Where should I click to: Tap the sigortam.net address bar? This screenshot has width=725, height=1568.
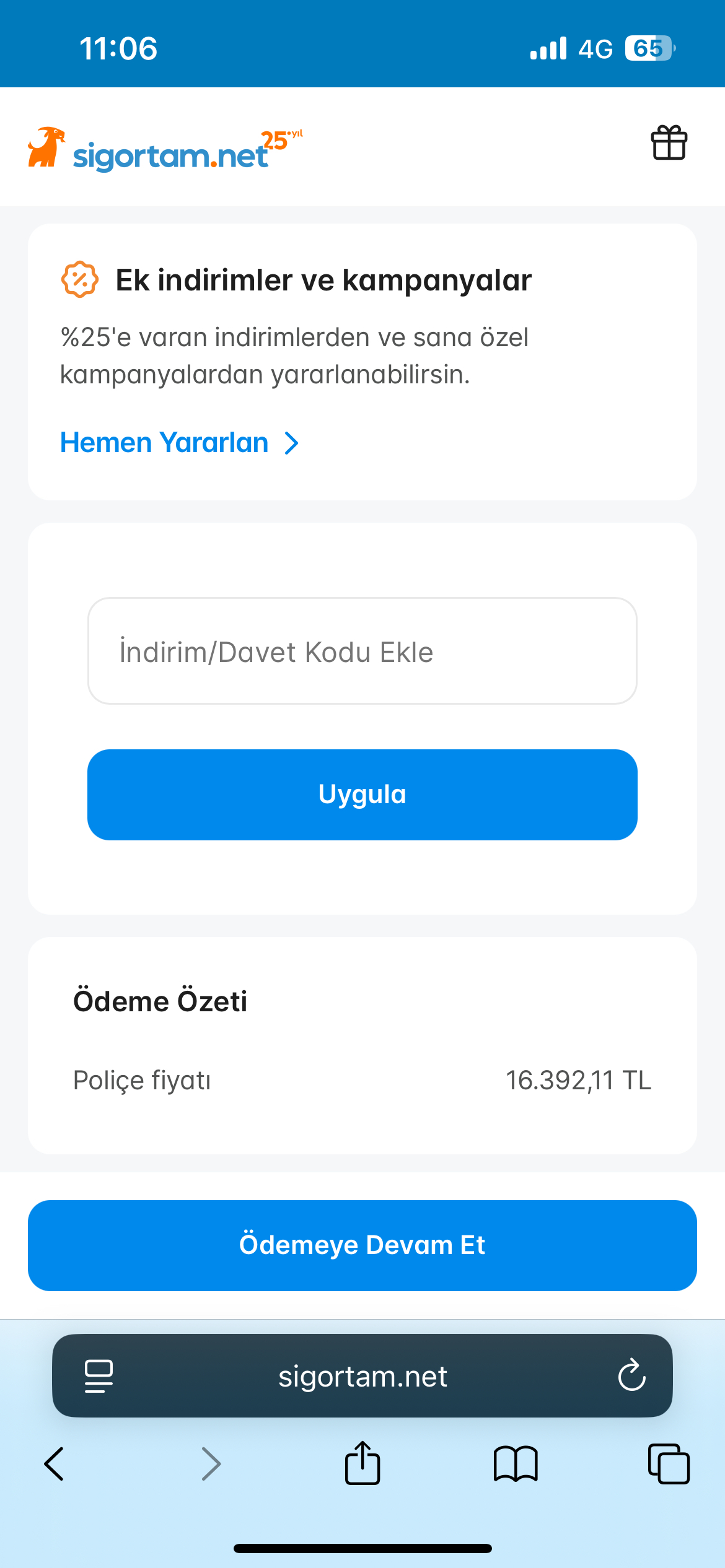click(362, 1375)
